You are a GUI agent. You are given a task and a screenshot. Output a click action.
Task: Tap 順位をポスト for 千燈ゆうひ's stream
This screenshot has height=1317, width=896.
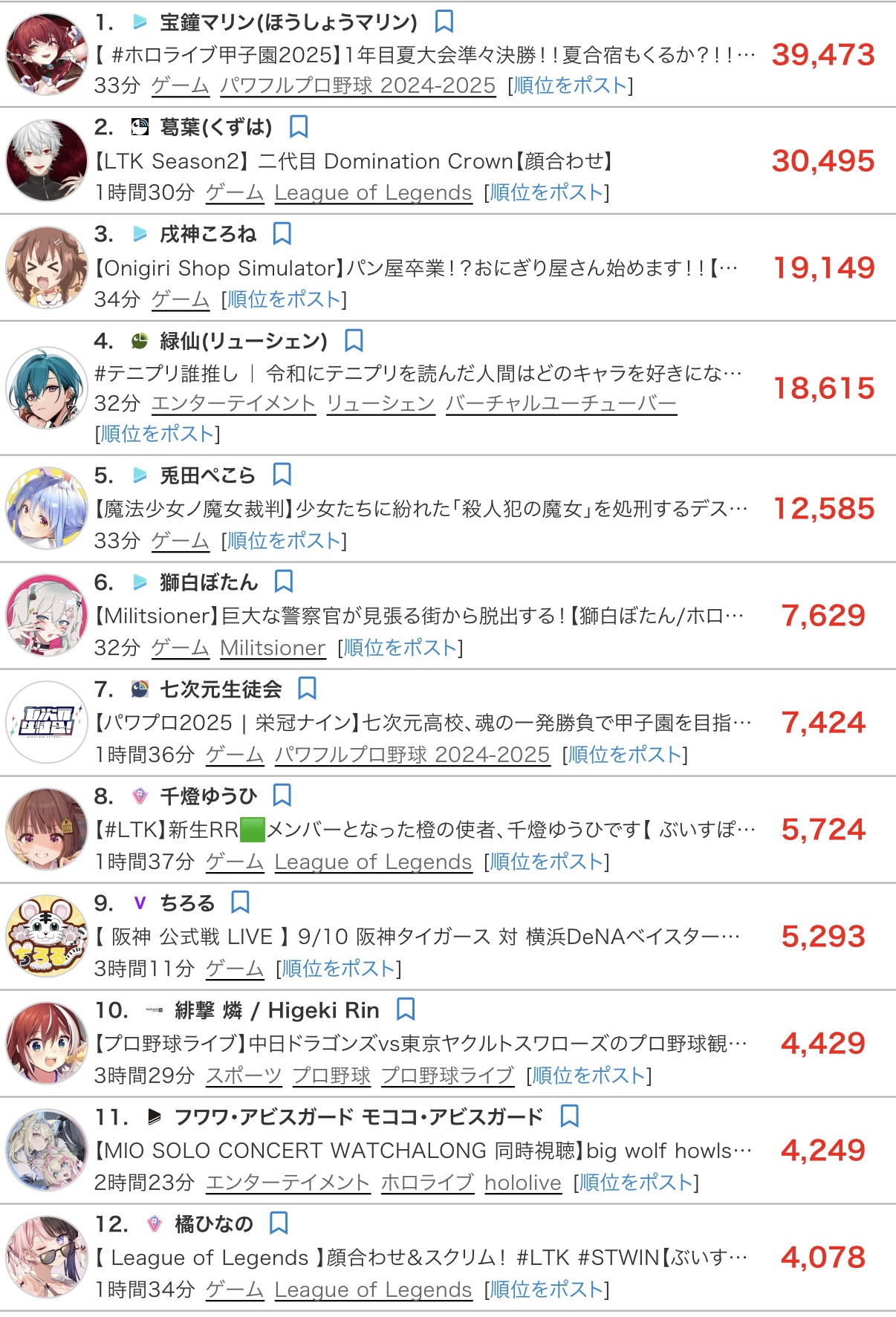(546, 862)
